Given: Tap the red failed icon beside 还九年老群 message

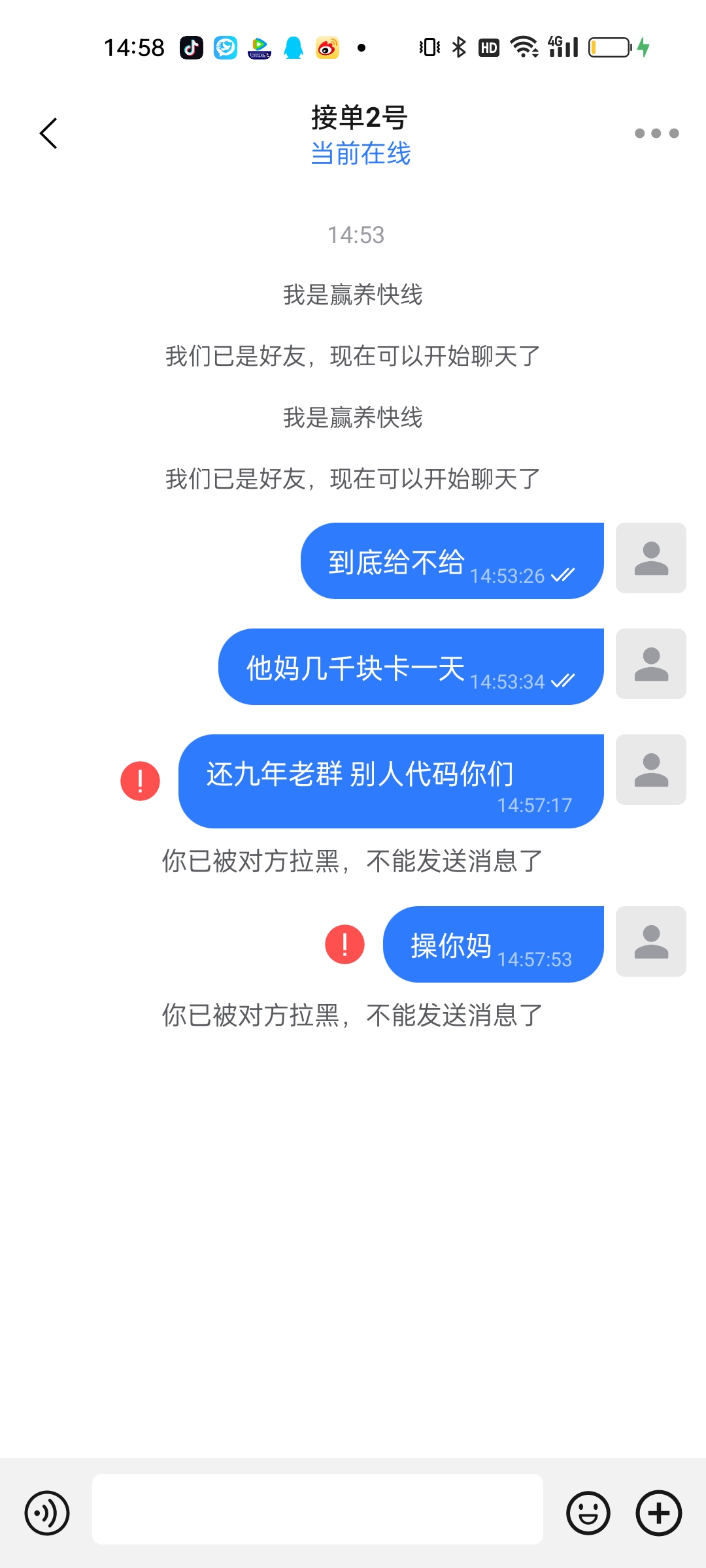Looking at the screenshot, I should click(x=140, y=781).
